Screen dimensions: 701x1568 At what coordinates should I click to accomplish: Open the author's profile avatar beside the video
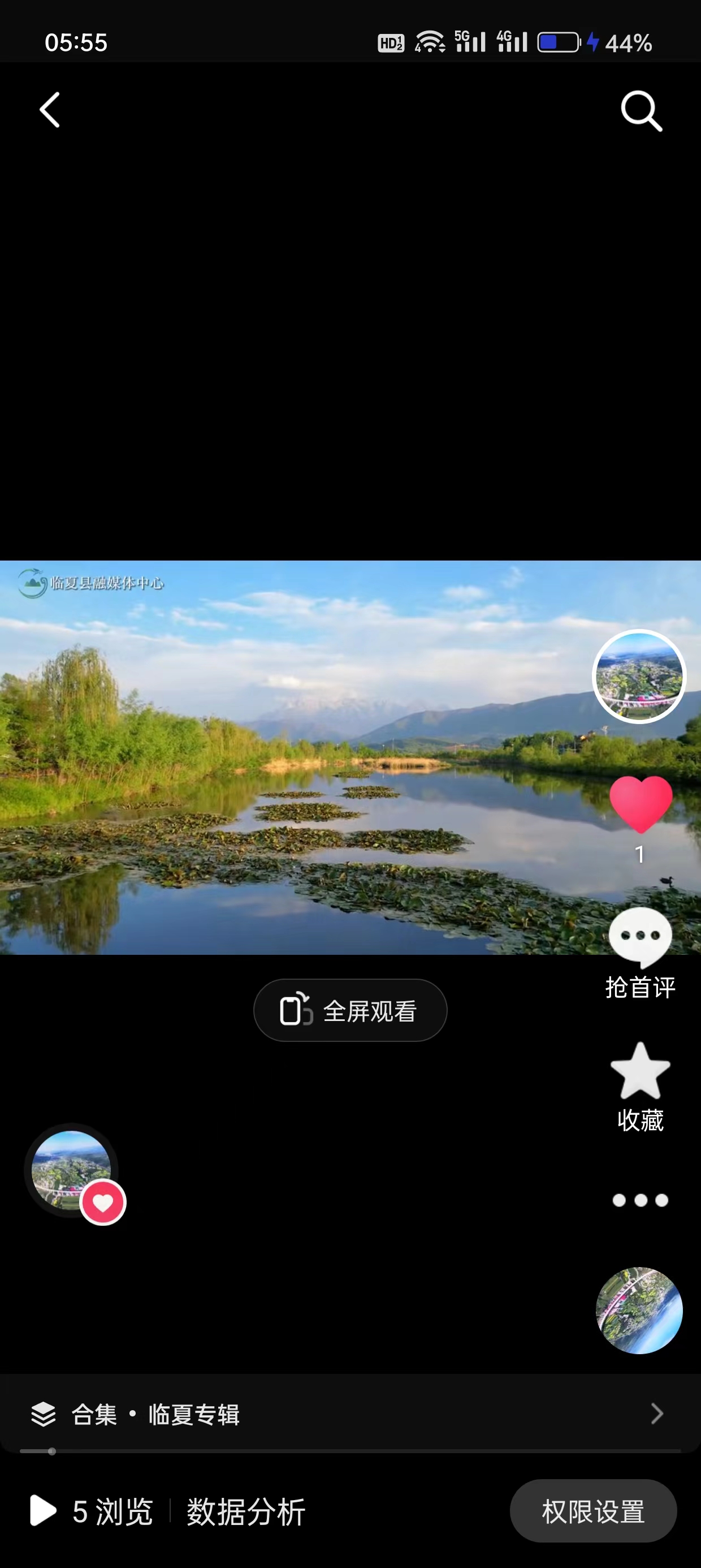click(x=639, y=677)
